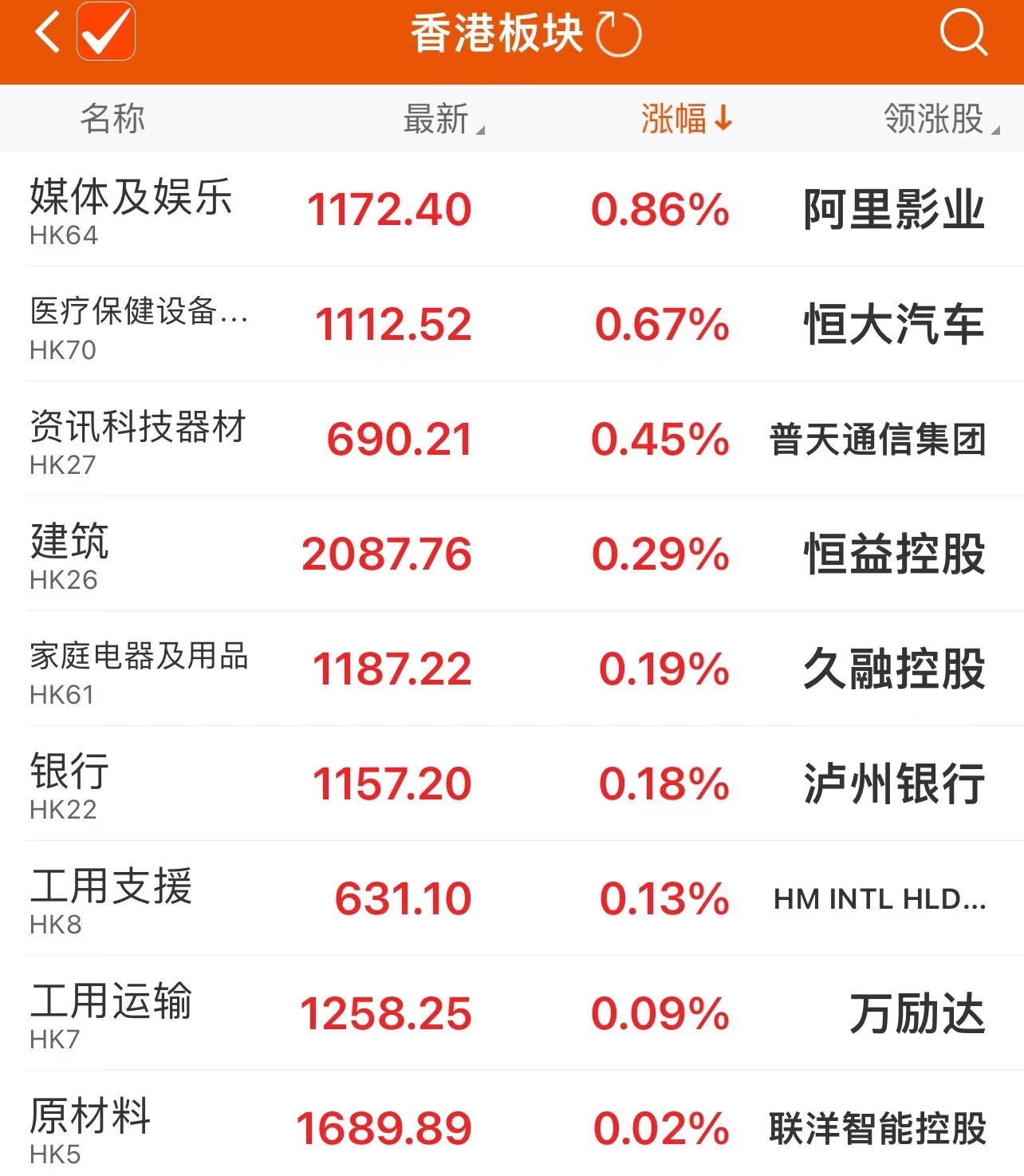Tap the checkmark box in header

click(105, 33)
